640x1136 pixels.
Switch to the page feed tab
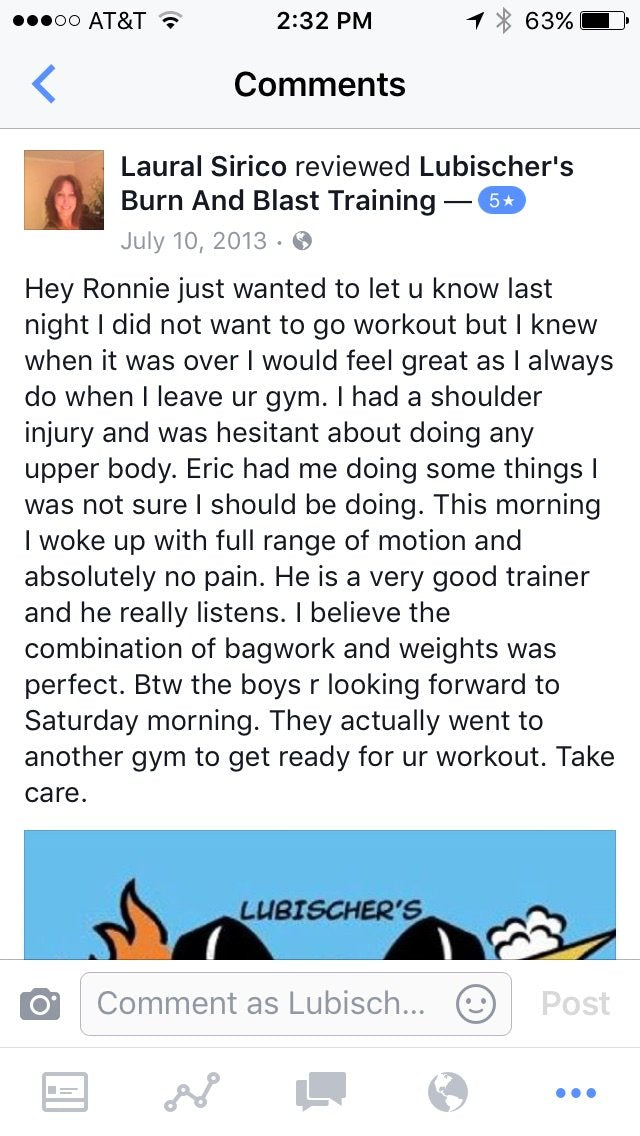click(65, 1092)
